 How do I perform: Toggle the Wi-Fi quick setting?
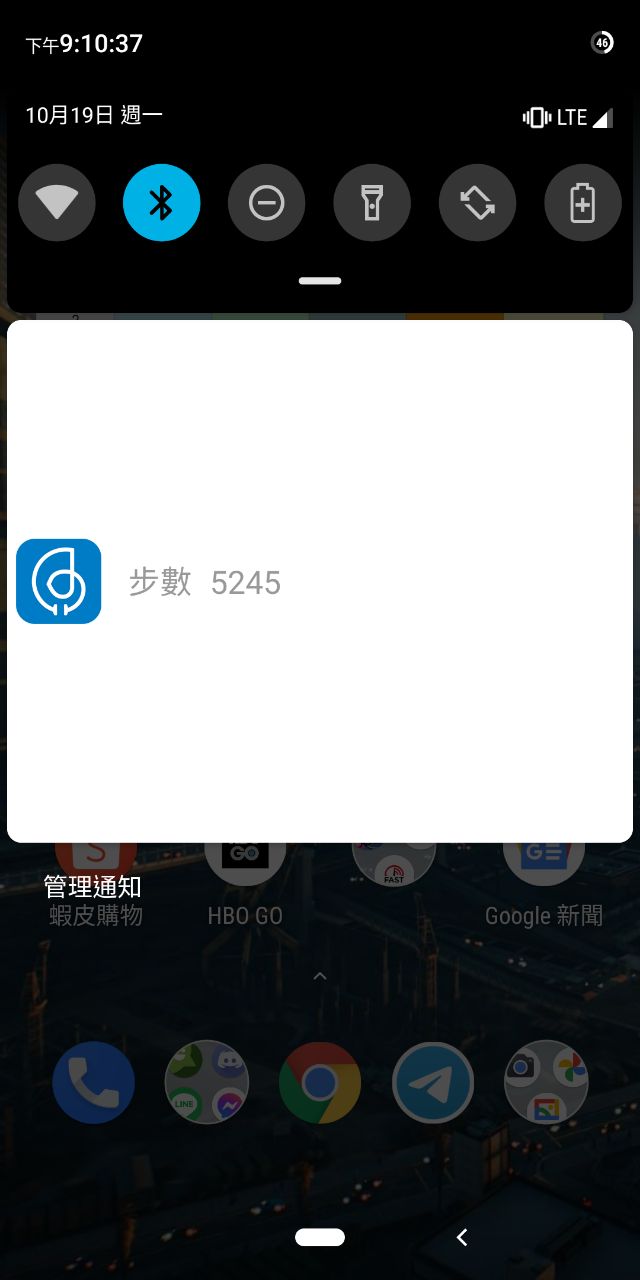click(57, 203)
